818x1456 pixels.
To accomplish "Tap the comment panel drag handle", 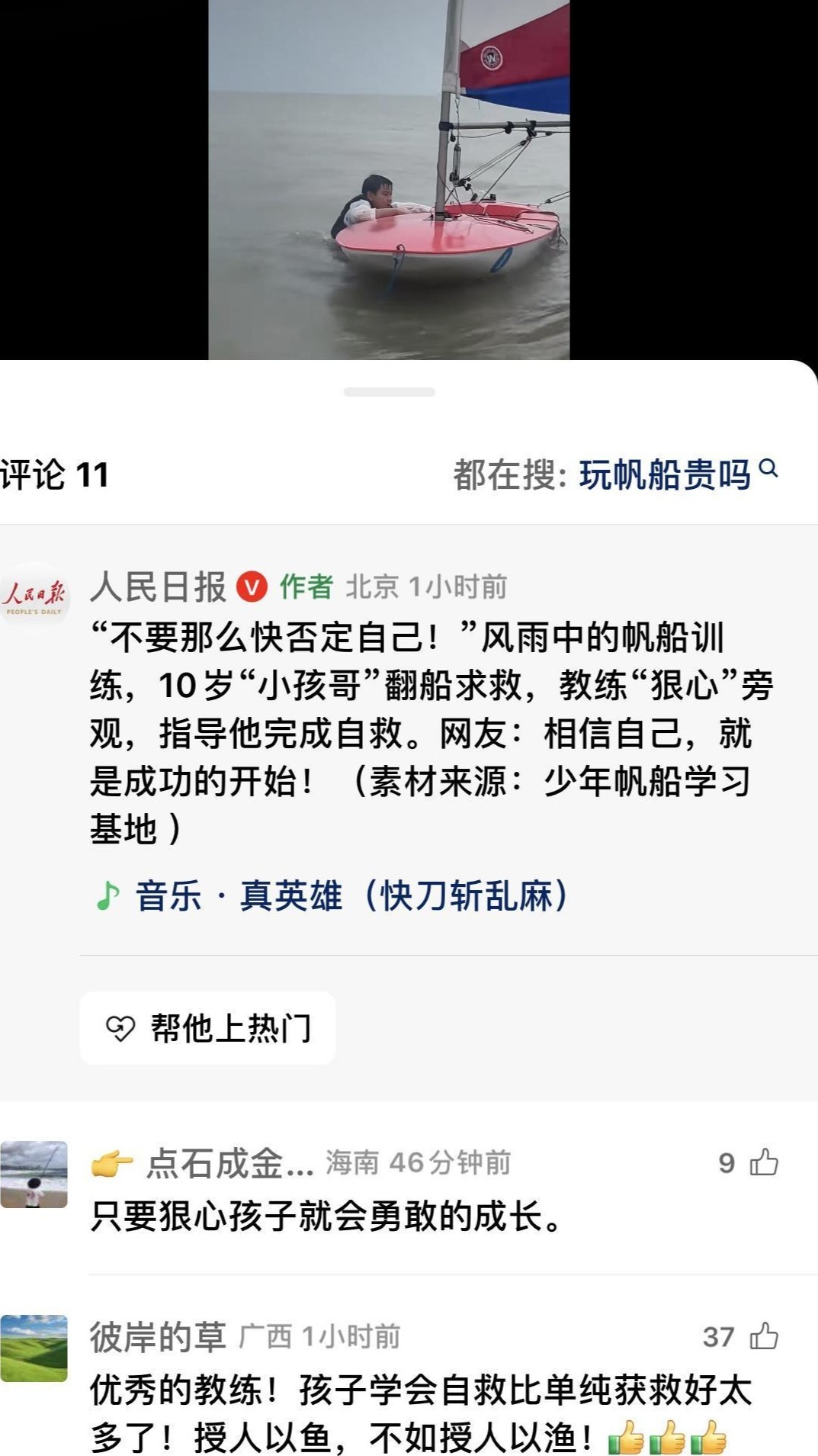I will point(389,392).
